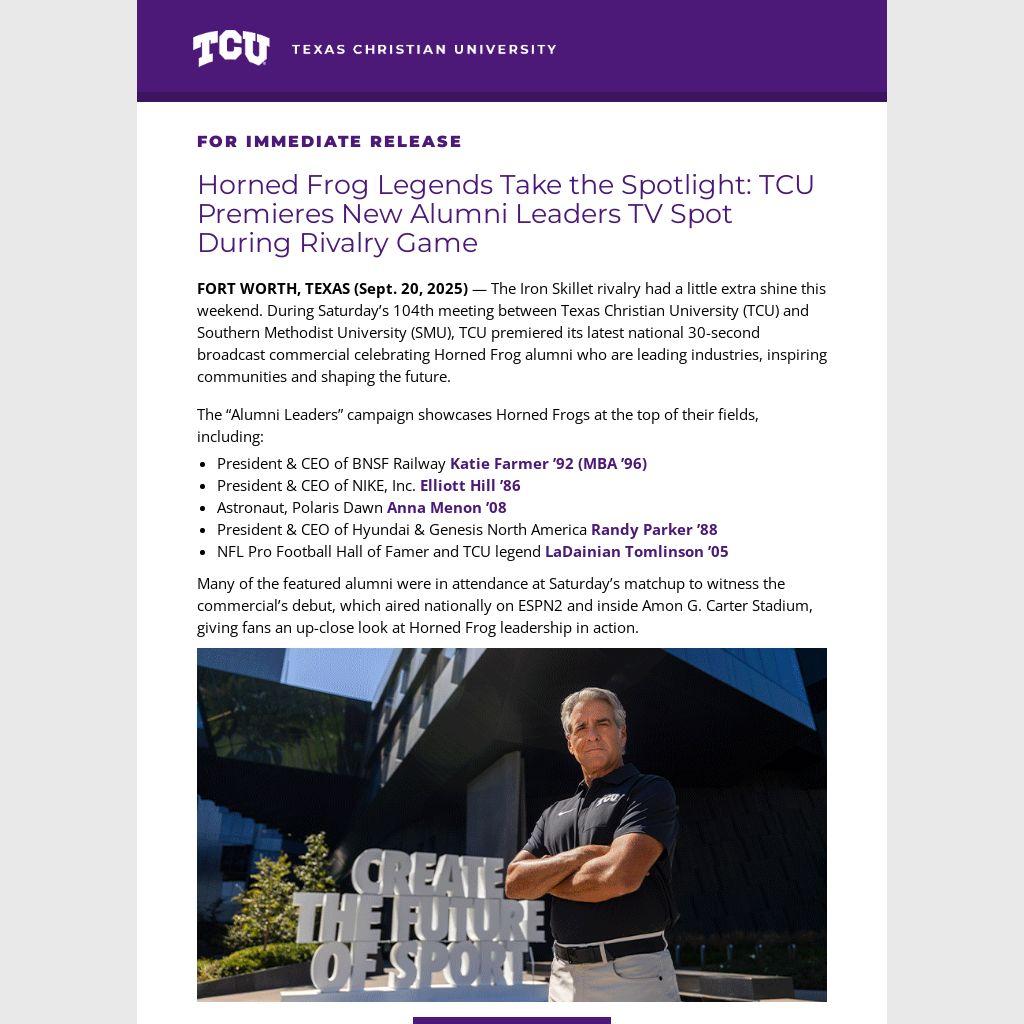View the Randy Parker '88 link

(654, 529)
